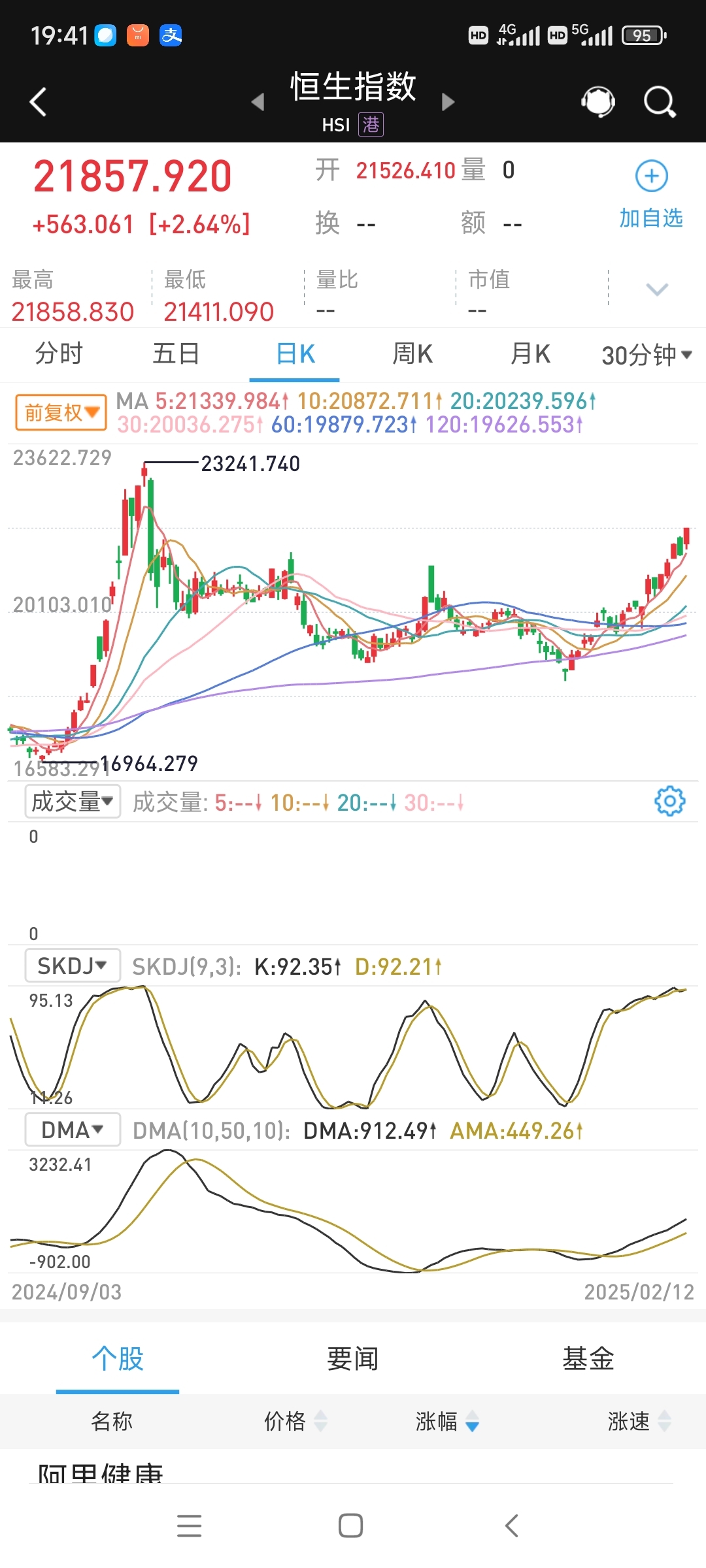Screen dimensions: 706x1568
Task: Switch to previous stock with left arrow
Action: pos(256,103)
